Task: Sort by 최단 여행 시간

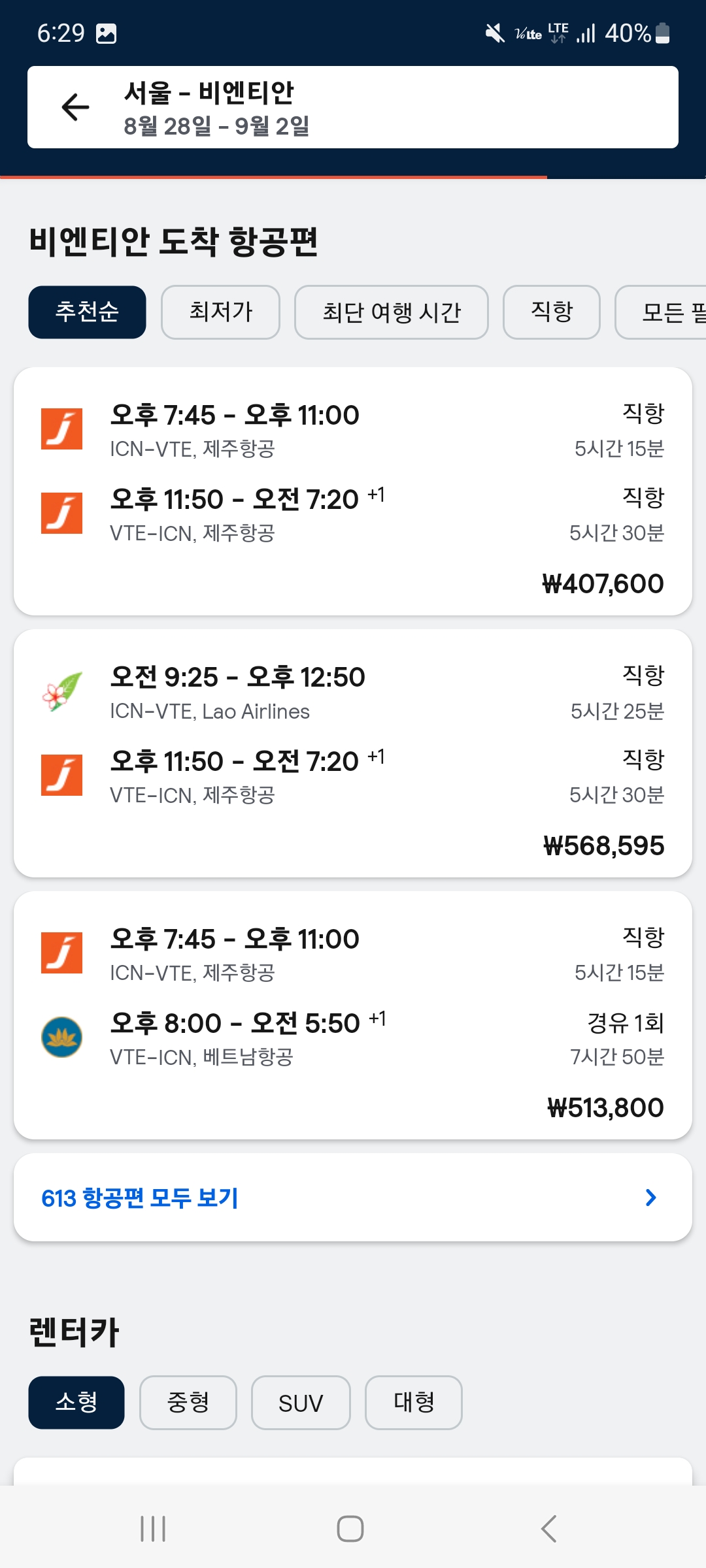Action: pos(391,312)
